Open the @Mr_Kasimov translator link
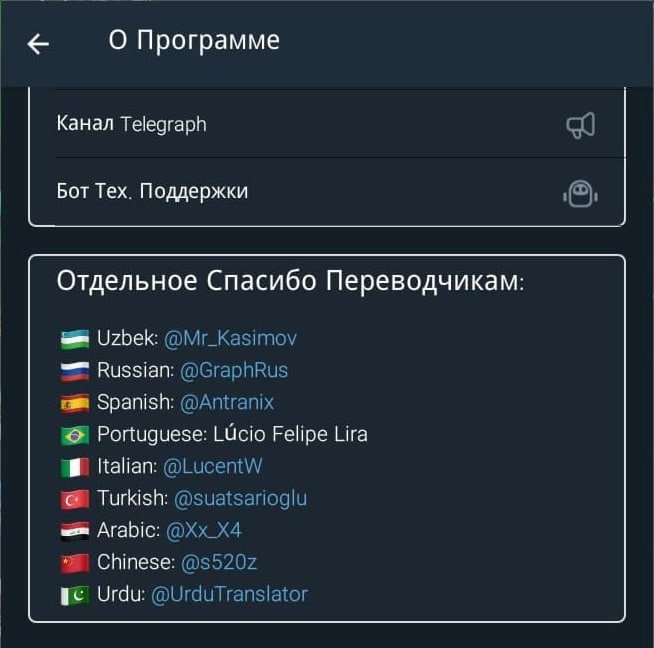654x648 pixels. pyautogui.click(x=230, y=338)
